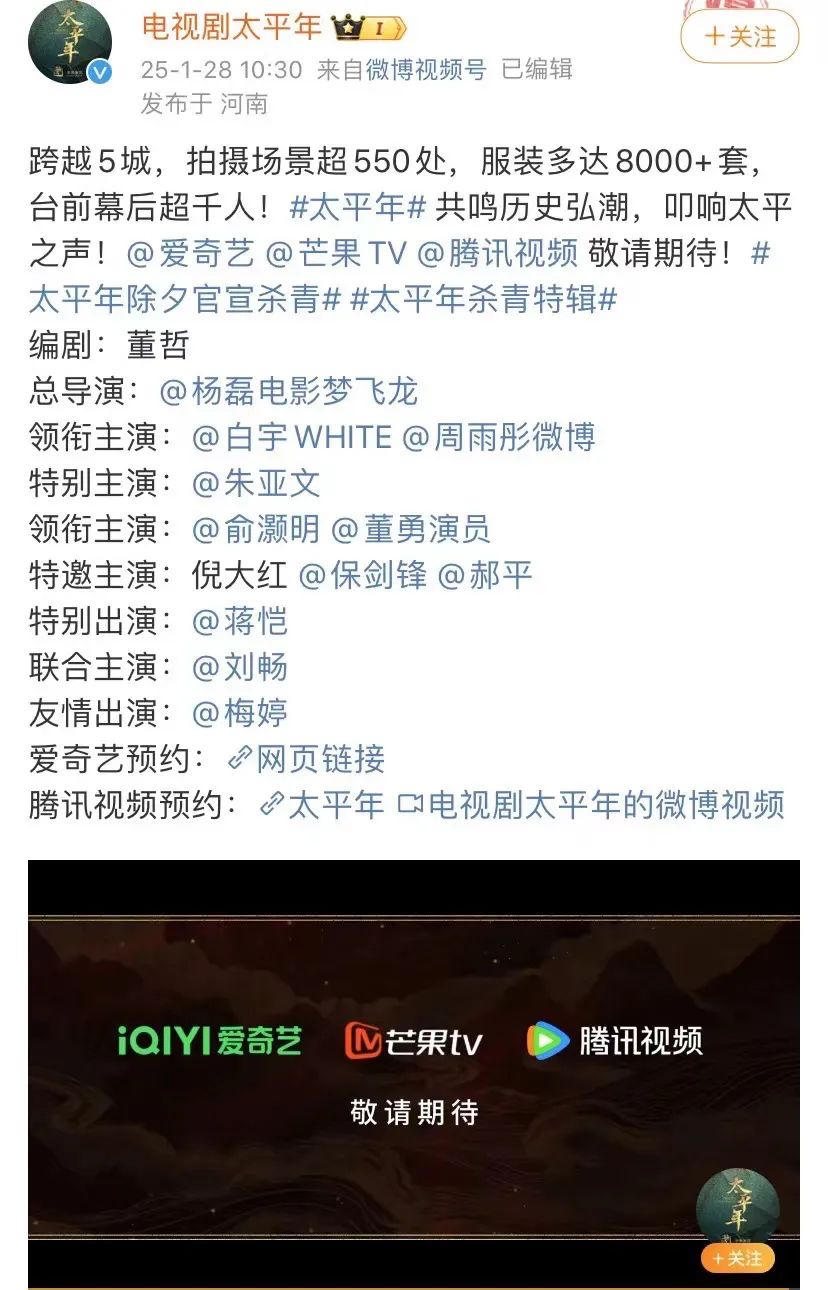Open @蒋恺 mention
The height and width of the screenshot is (1290, 828).
click(240, 621)
